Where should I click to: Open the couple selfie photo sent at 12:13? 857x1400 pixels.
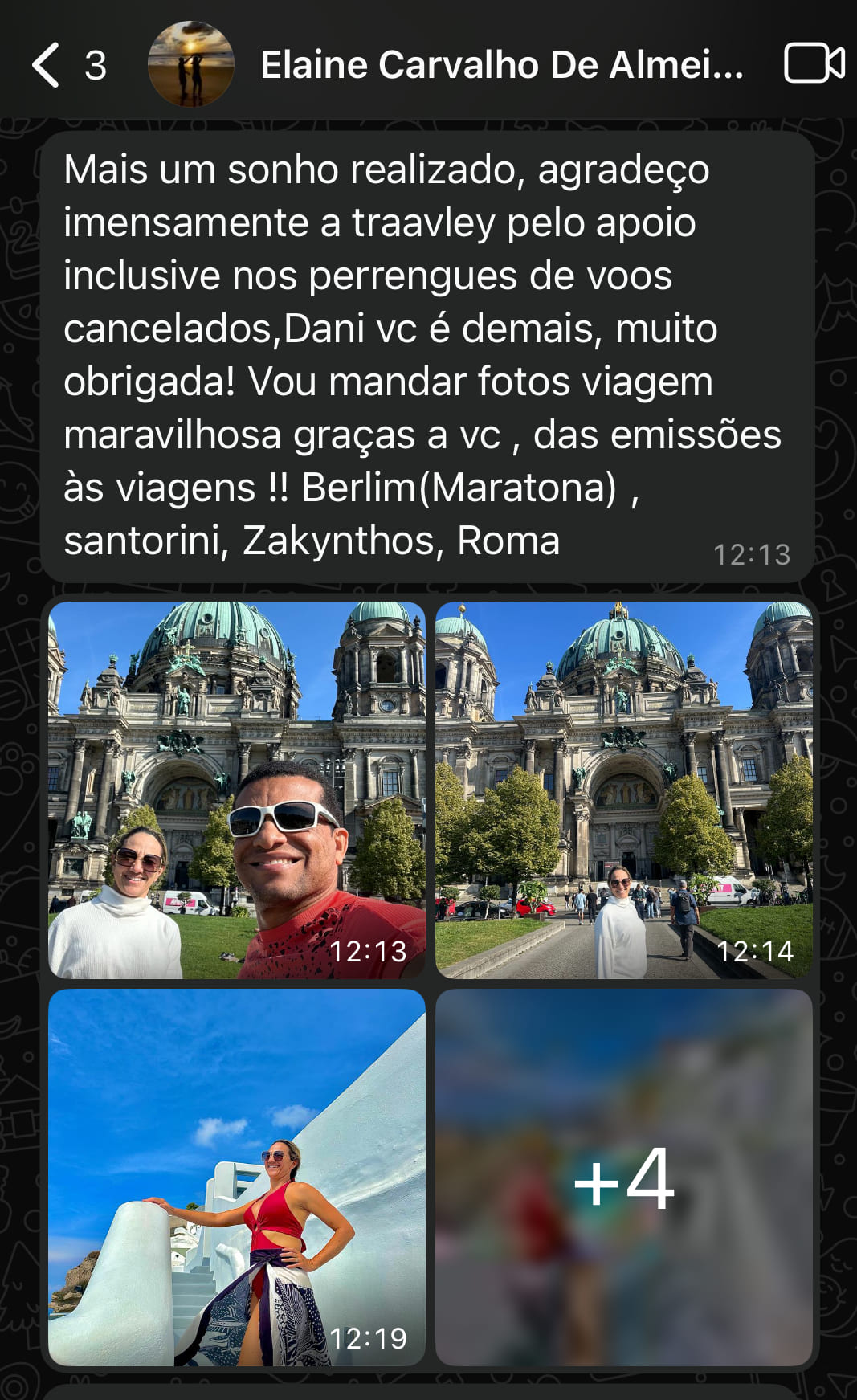237,790
